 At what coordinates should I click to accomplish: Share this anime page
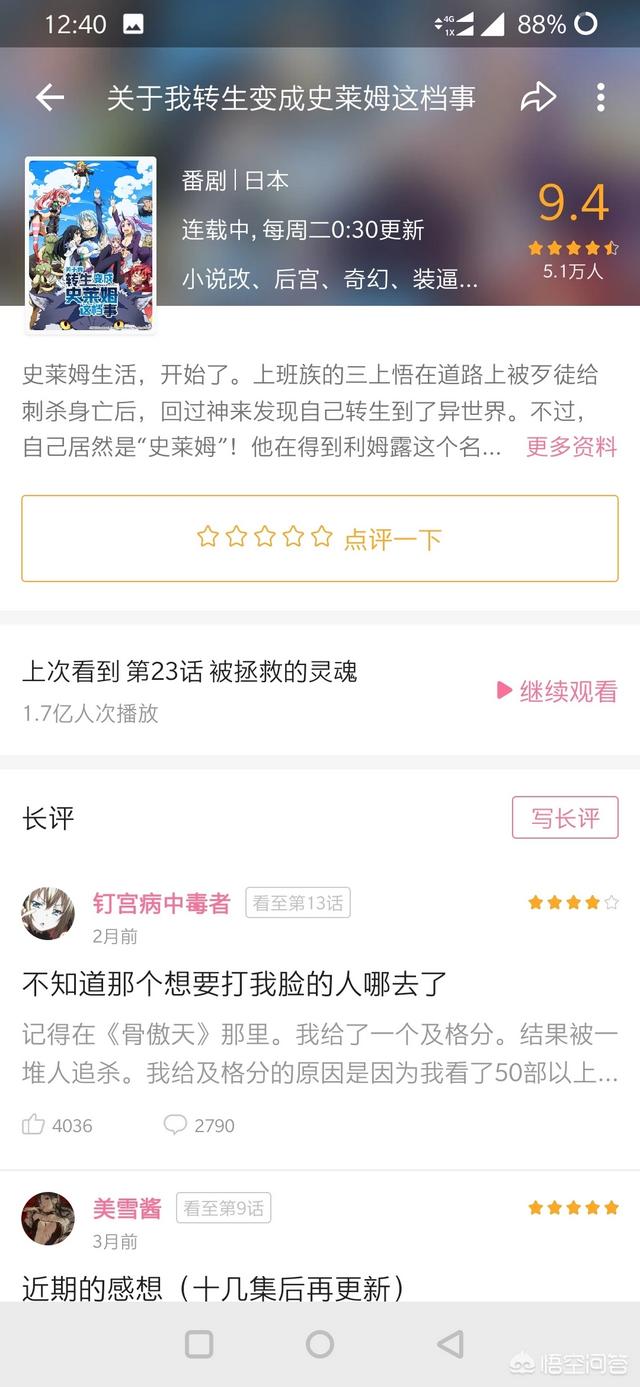pyautogui.click(x=538, y=97)
